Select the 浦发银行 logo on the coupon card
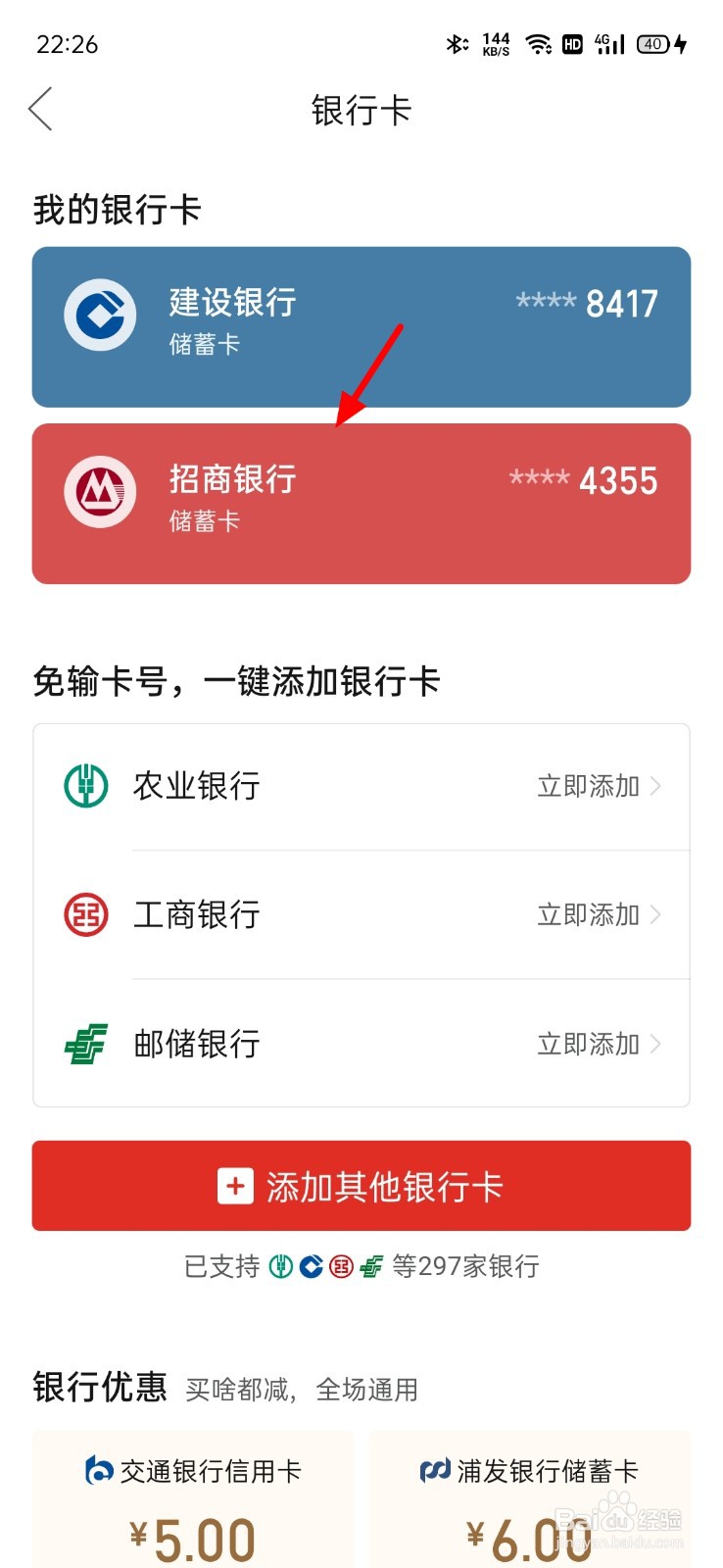Screen dimensions: 723x1568 434,1471
